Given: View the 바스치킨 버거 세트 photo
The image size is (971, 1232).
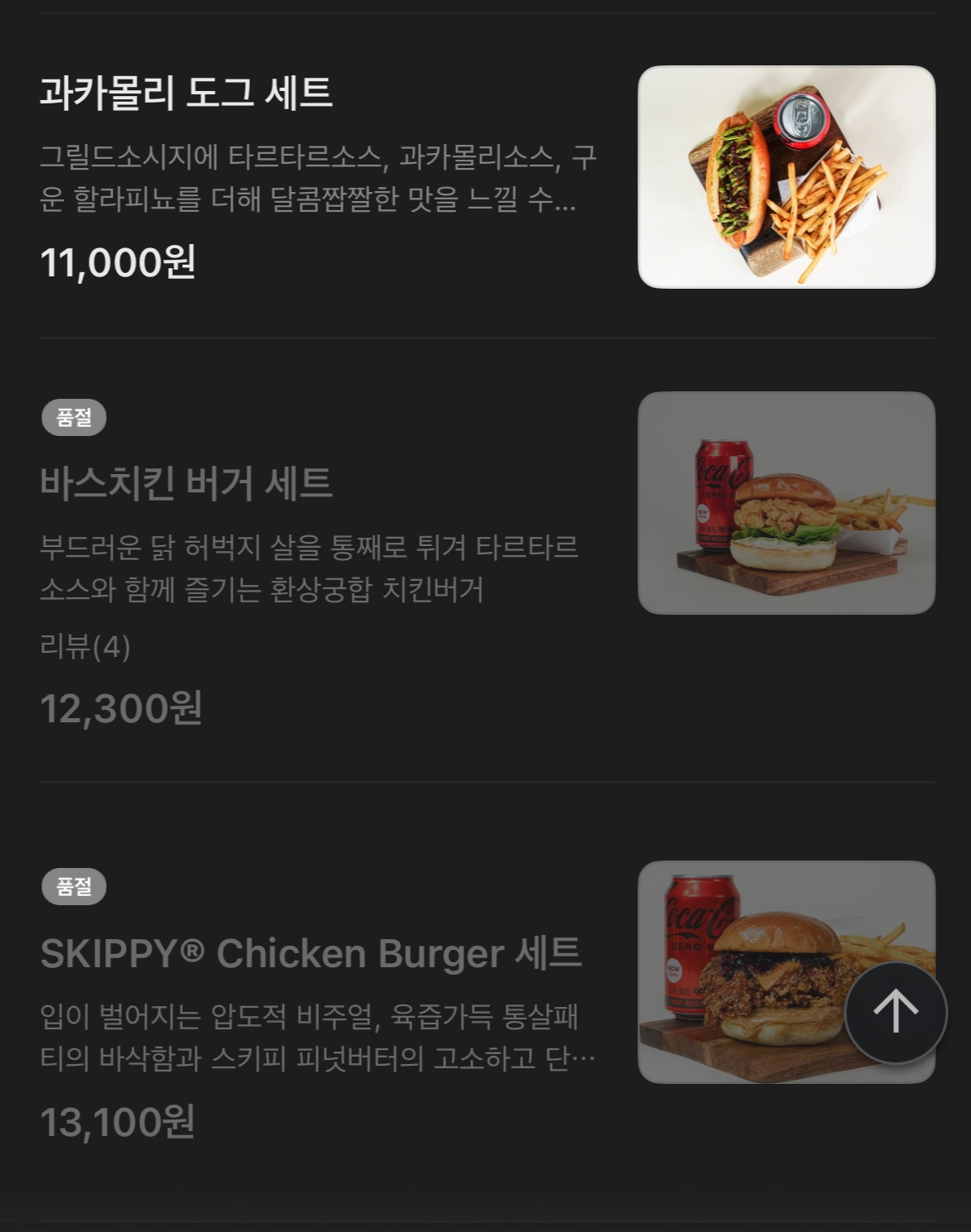Looking at the screenshot, I should [786, 503].
